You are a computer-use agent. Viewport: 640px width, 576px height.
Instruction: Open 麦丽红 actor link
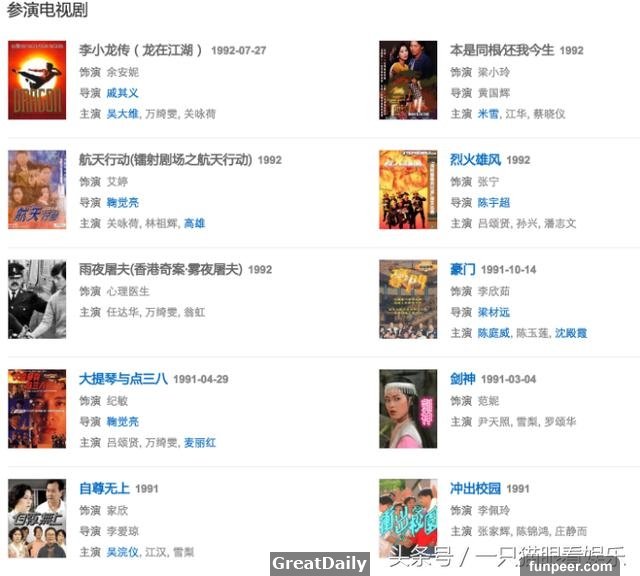point(200,443)
